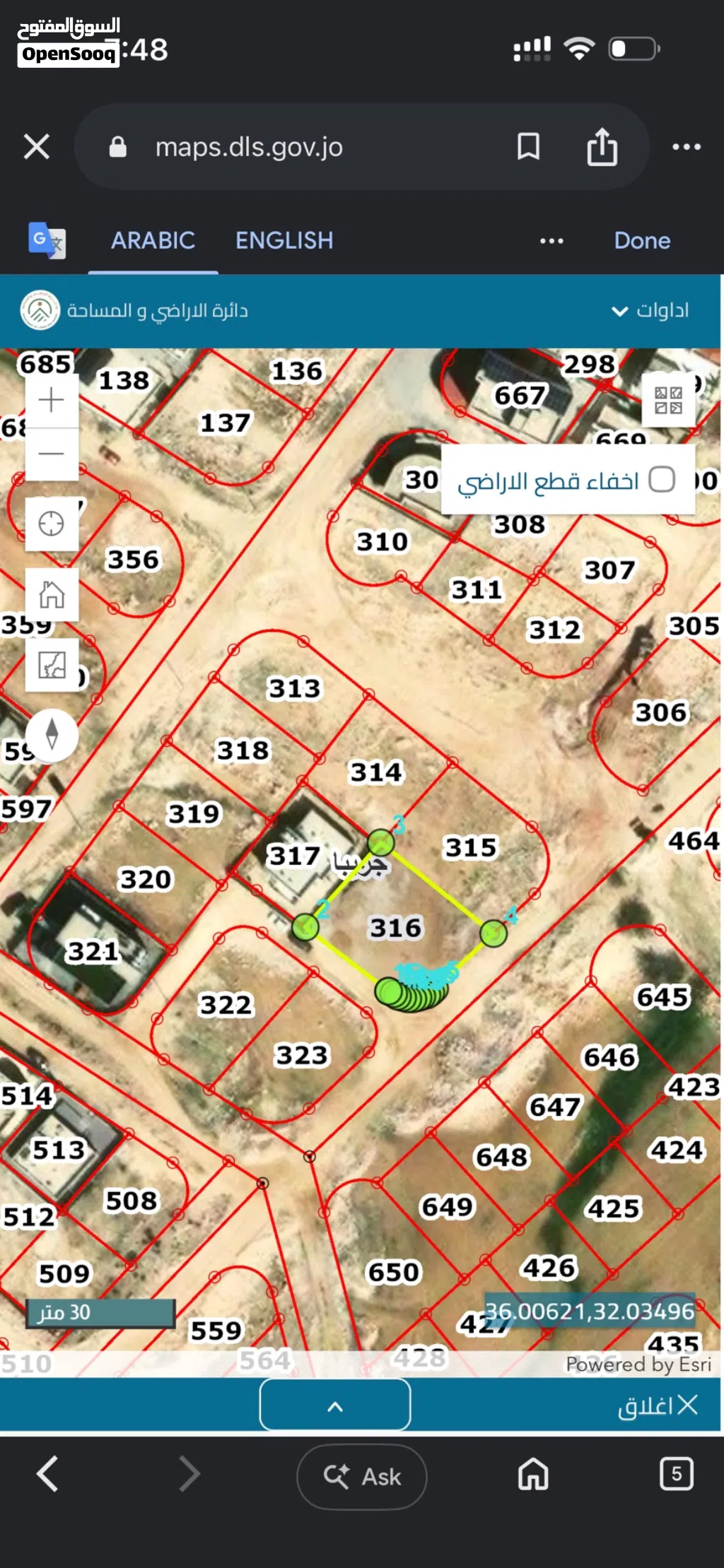724x1568 pixels.
Task: Switch translation to ENGLISH
Action: coord(284,240)
